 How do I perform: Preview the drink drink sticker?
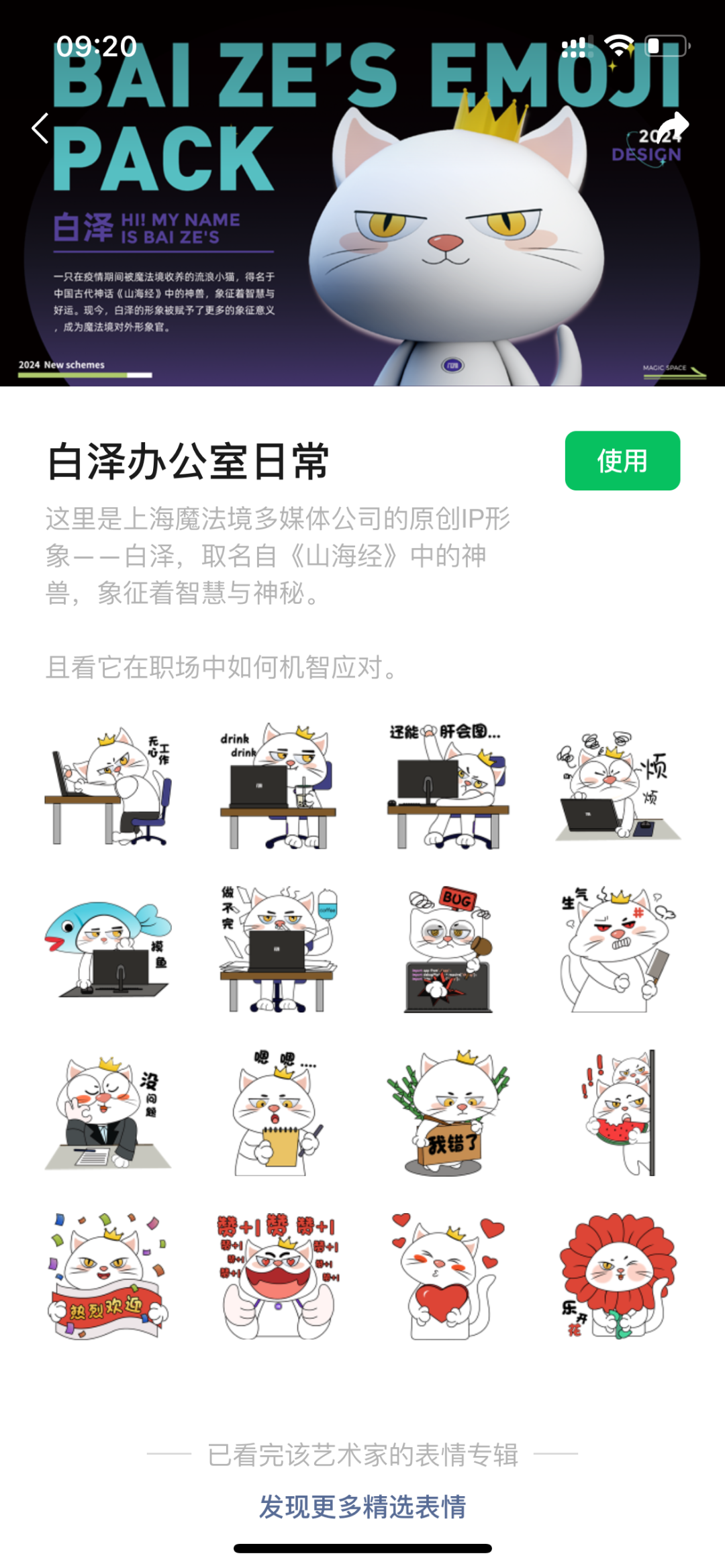[x=277, y=787]
